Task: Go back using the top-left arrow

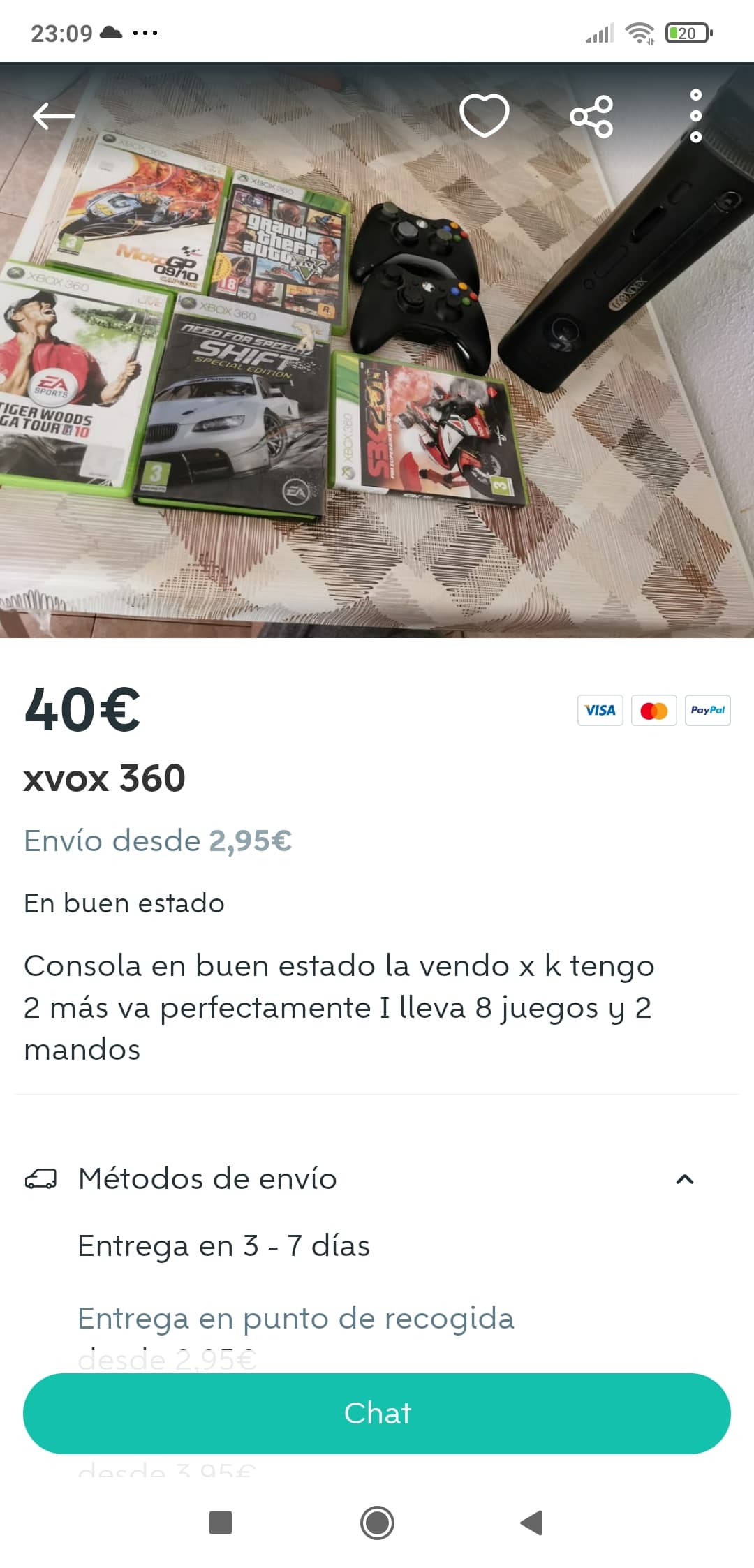Action: 54,116
